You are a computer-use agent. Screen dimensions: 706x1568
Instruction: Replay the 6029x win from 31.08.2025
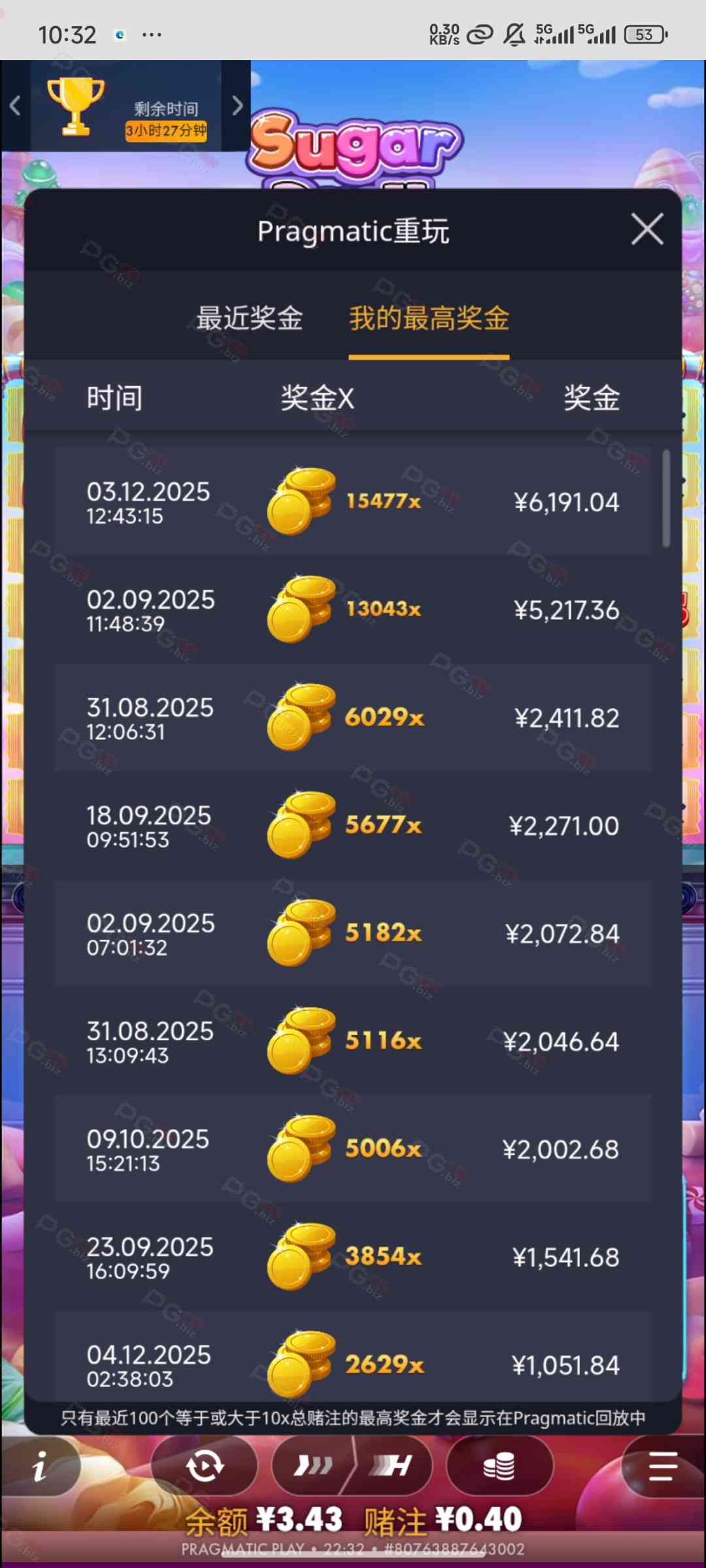point(353,717)
